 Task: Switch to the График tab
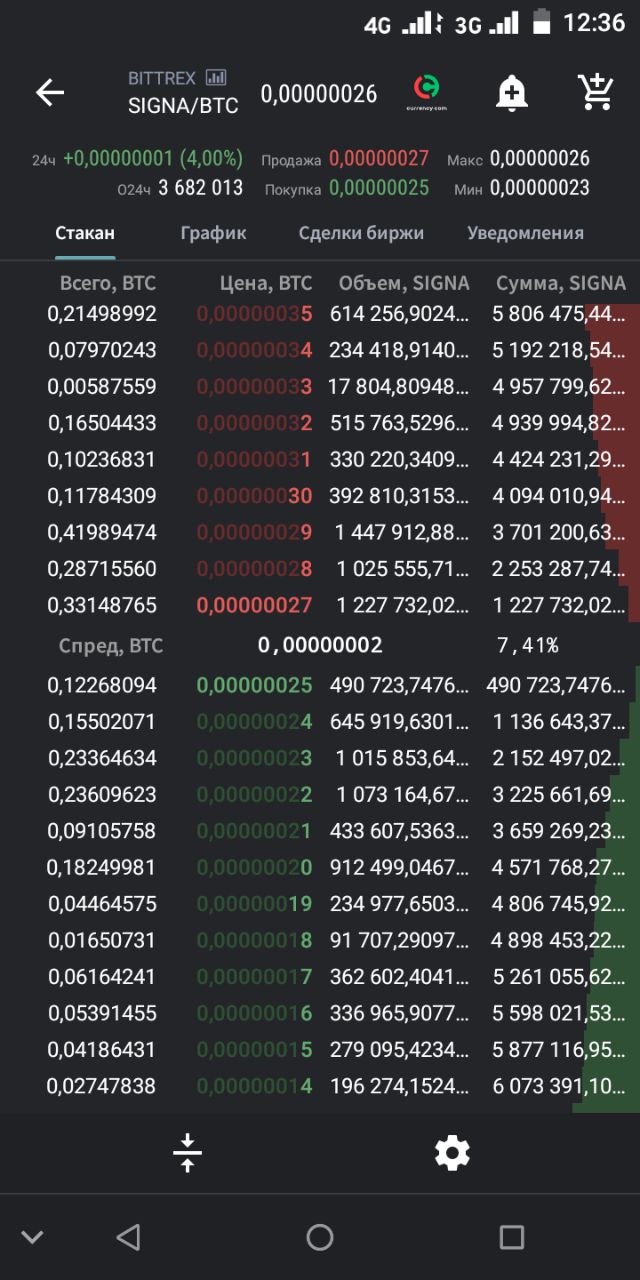213,233
